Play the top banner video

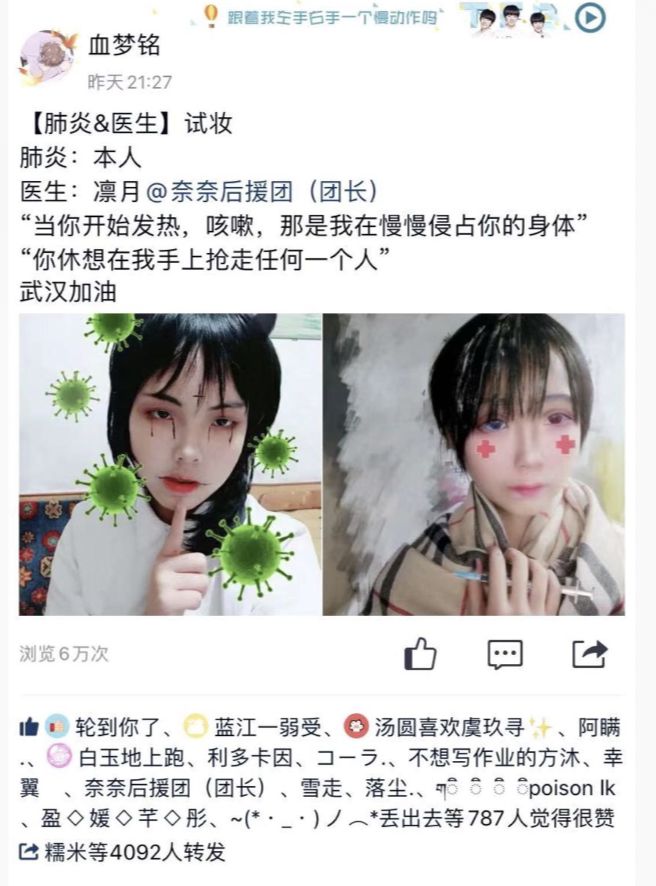(590, 17)
